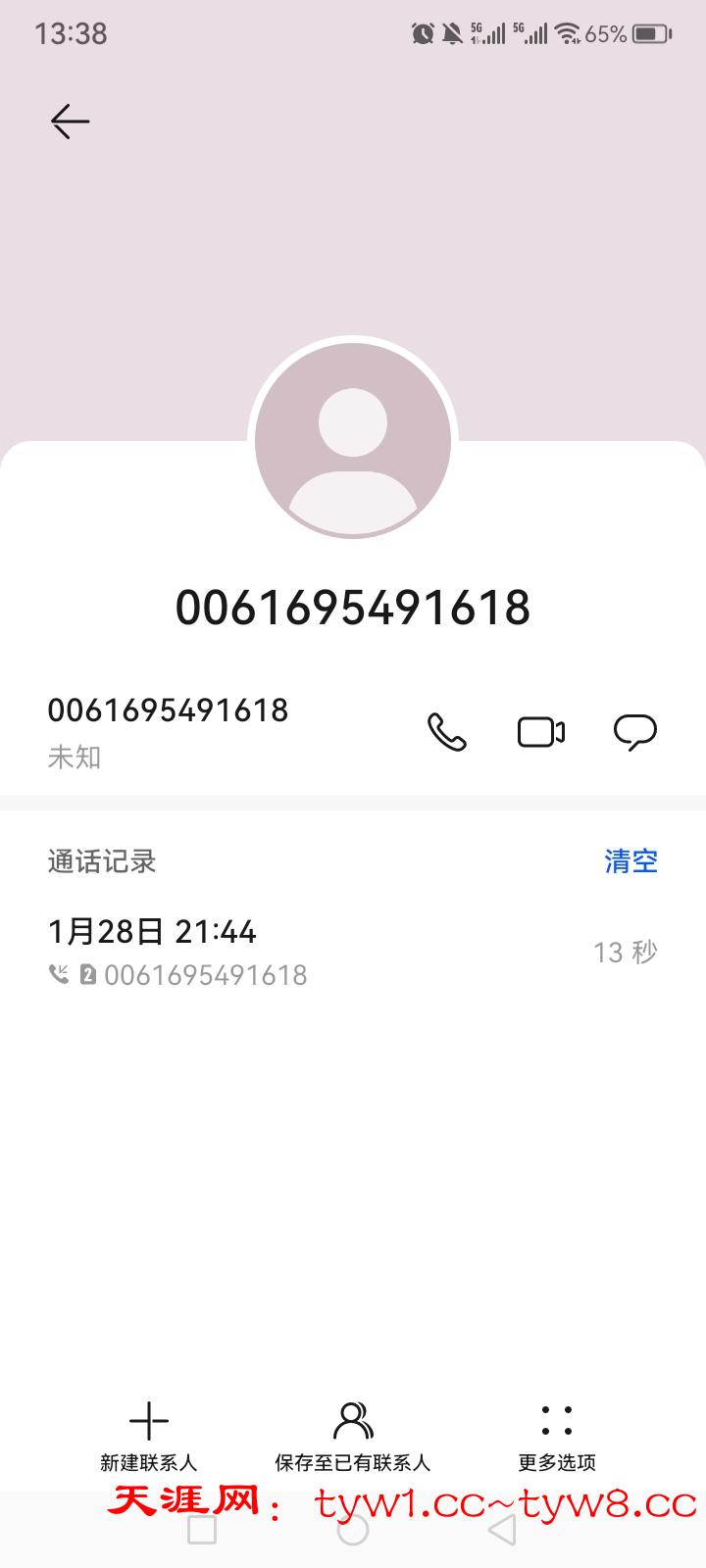This screenshot has height=1568, width=706.
Task: Go back using the top arrow
Action: click(x=70, y=122)
